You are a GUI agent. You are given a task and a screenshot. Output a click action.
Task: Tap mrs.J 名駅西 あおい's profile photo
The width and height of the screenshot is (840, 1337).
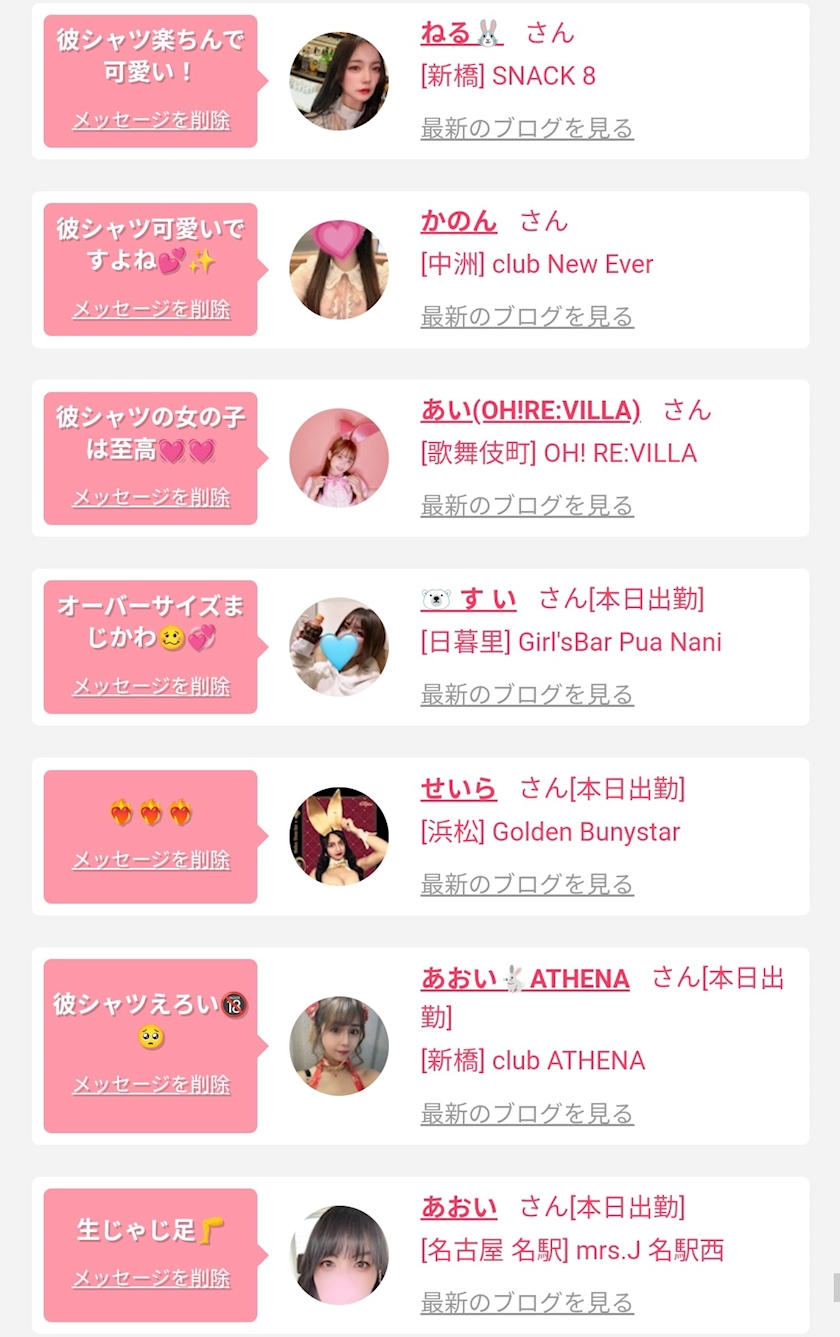(339, 1255)
